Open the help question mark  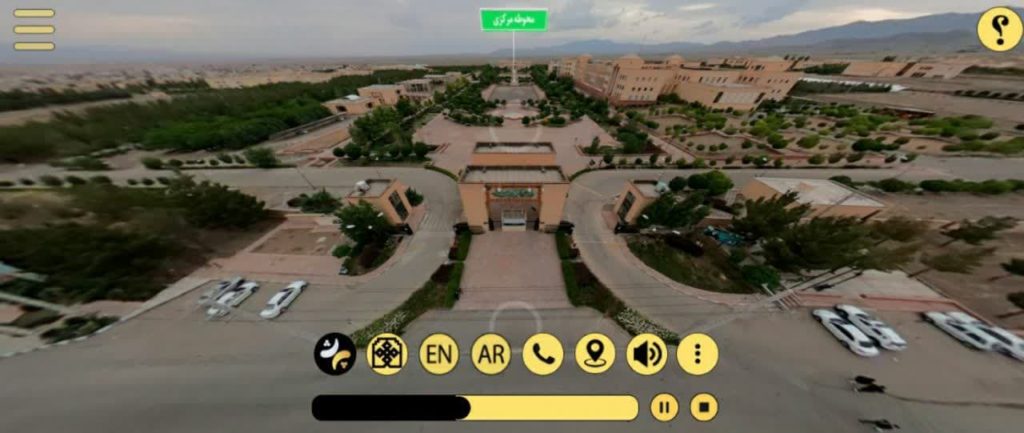click(999, 29)
